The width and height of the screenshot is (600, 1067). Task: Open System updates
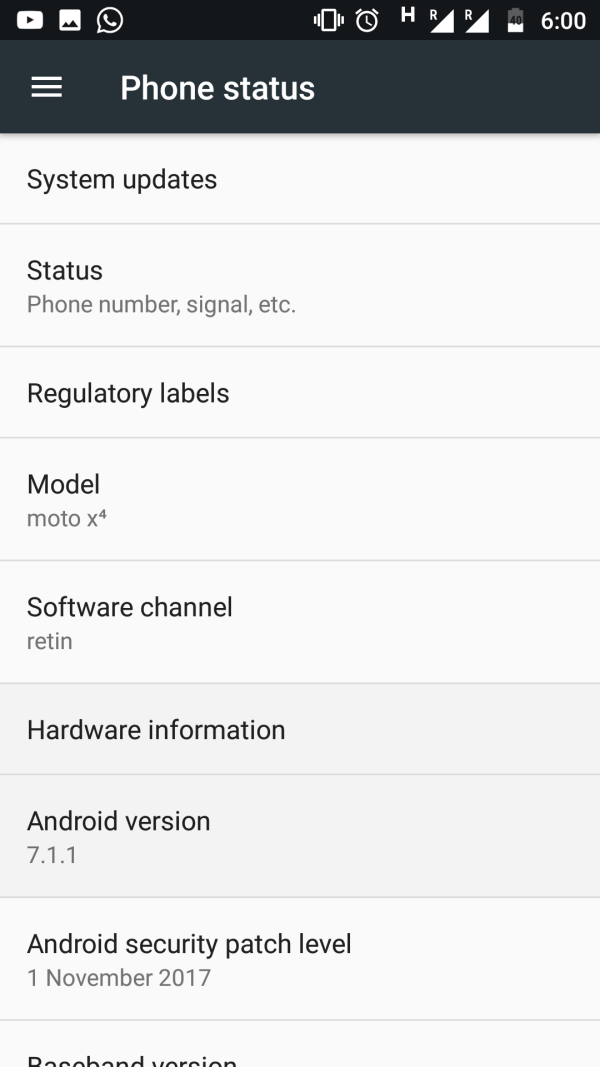pos(300,180)
